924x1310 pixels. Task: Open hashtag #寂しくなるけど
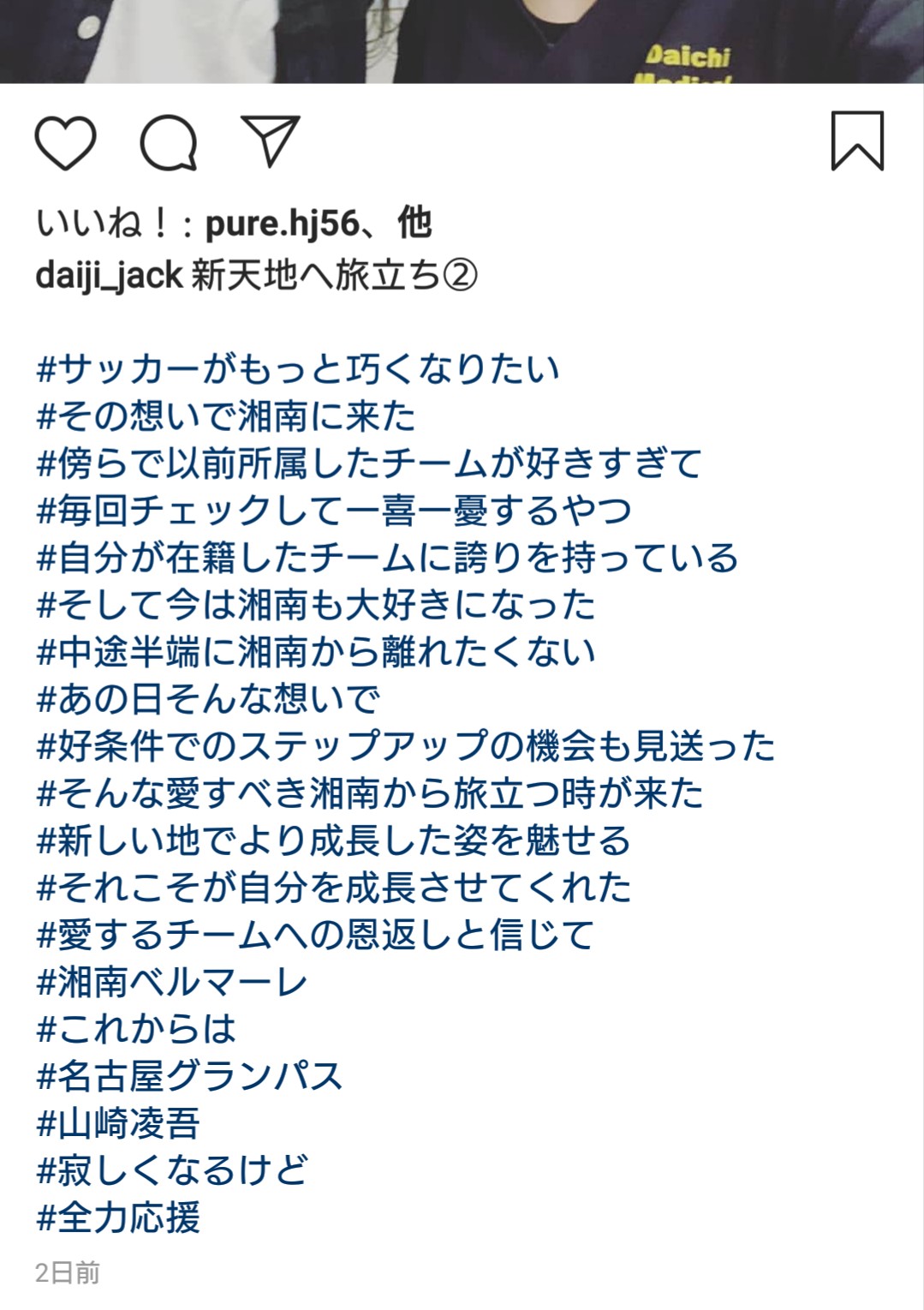(172, 1170)
